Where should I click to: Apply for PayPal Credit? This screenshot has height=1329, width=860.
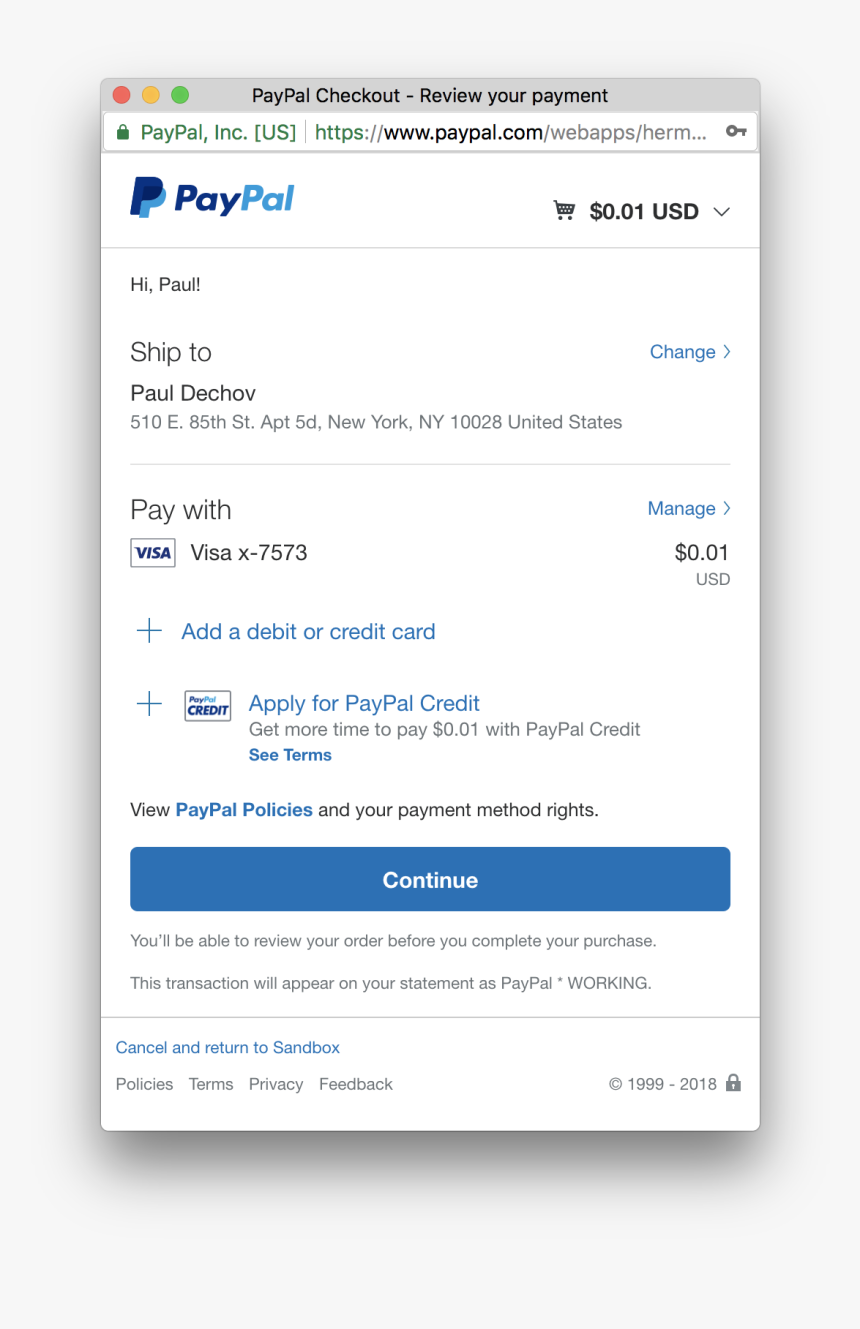(x=364, y=703)
